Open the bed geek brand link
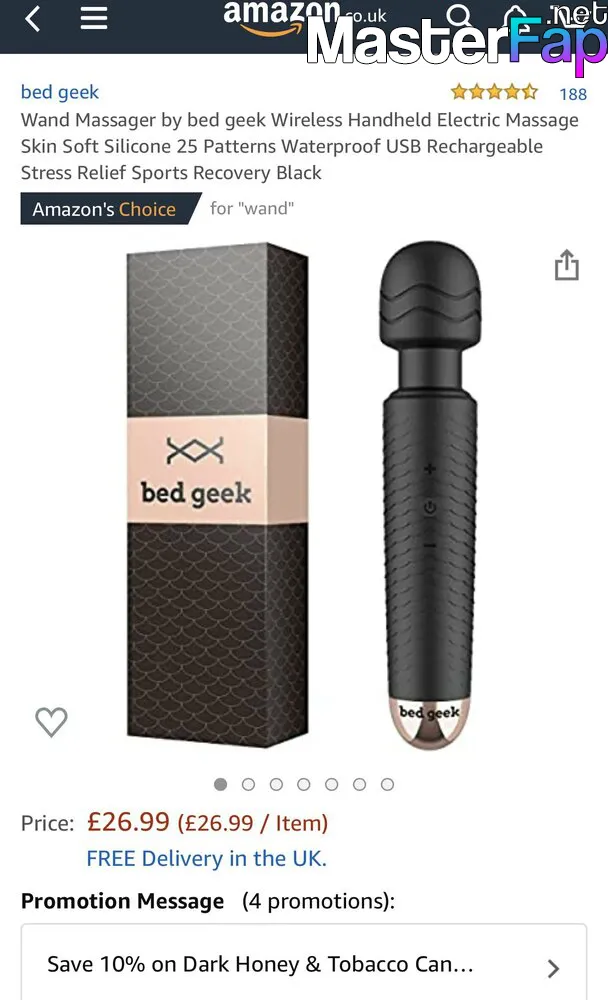Screen dimensions: 608x1000 [x=60, y=92]
